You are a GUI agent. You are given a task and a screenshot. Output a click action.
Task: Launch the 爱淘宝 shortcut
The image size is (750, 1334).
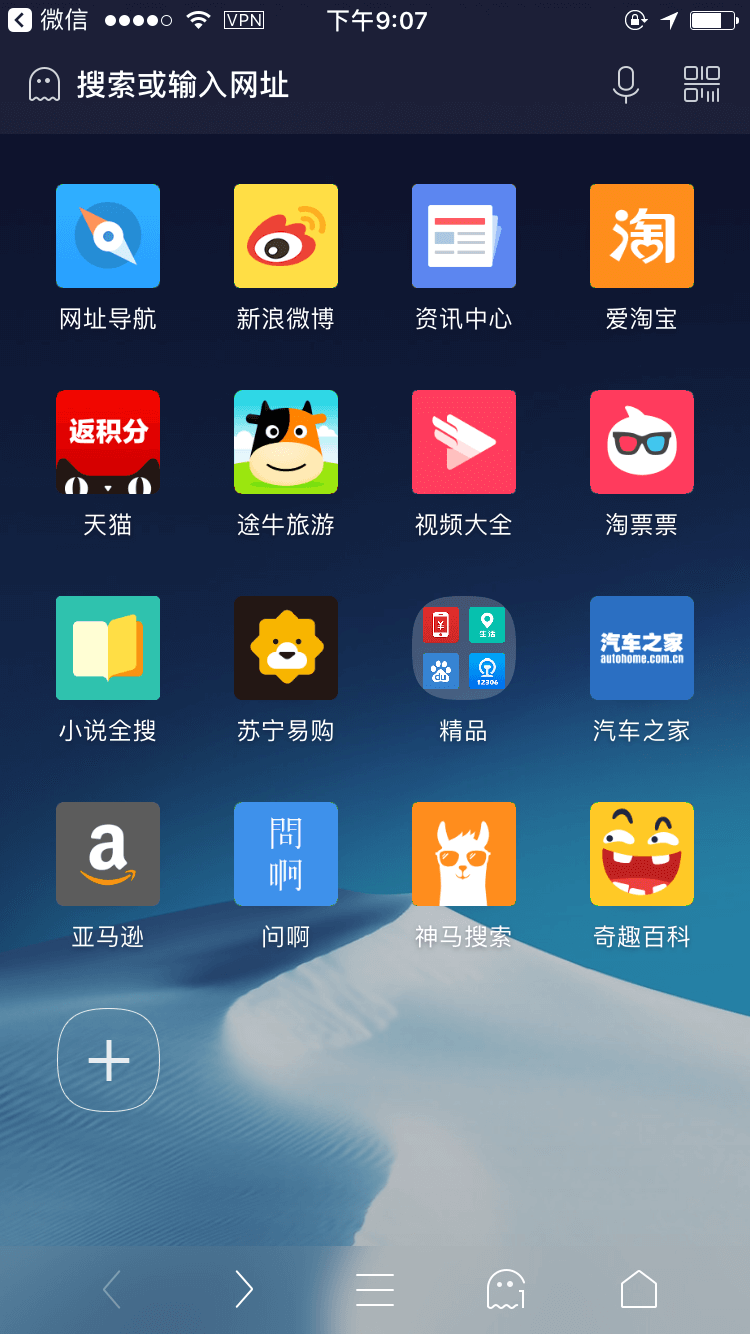642,236
